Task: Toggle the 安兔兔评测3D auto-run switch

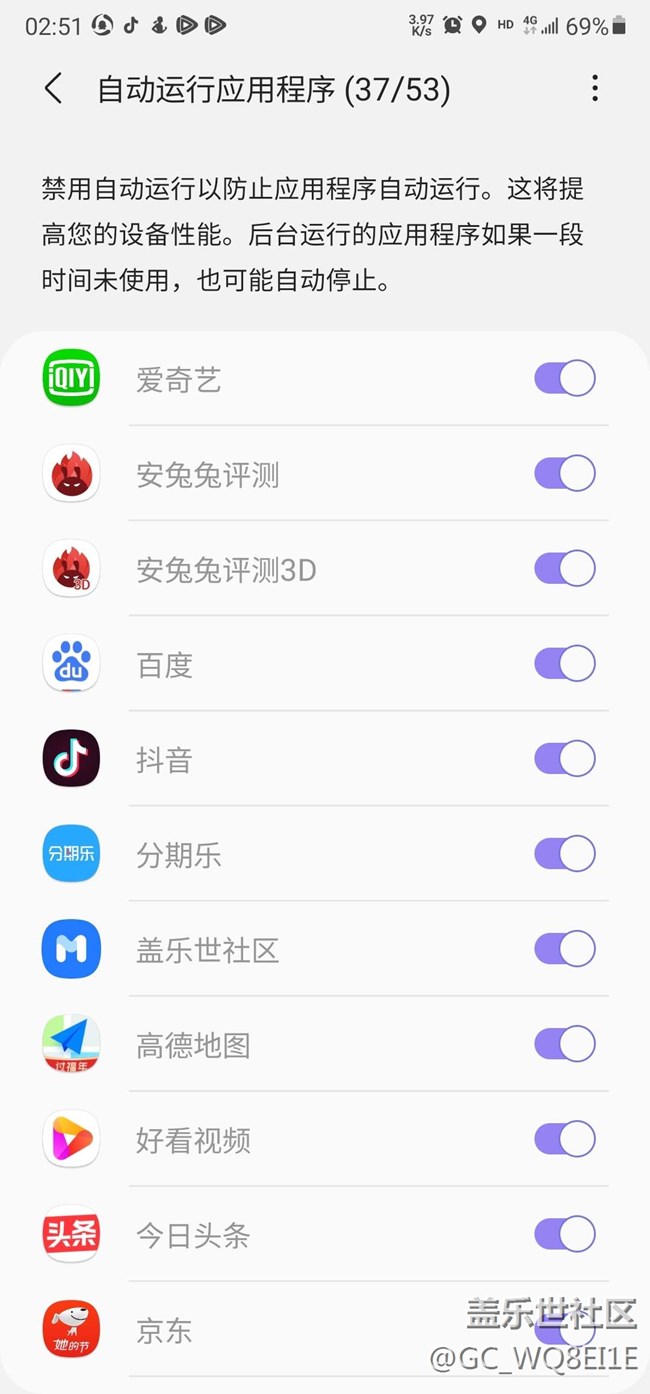Action: [x=565, y=569]
